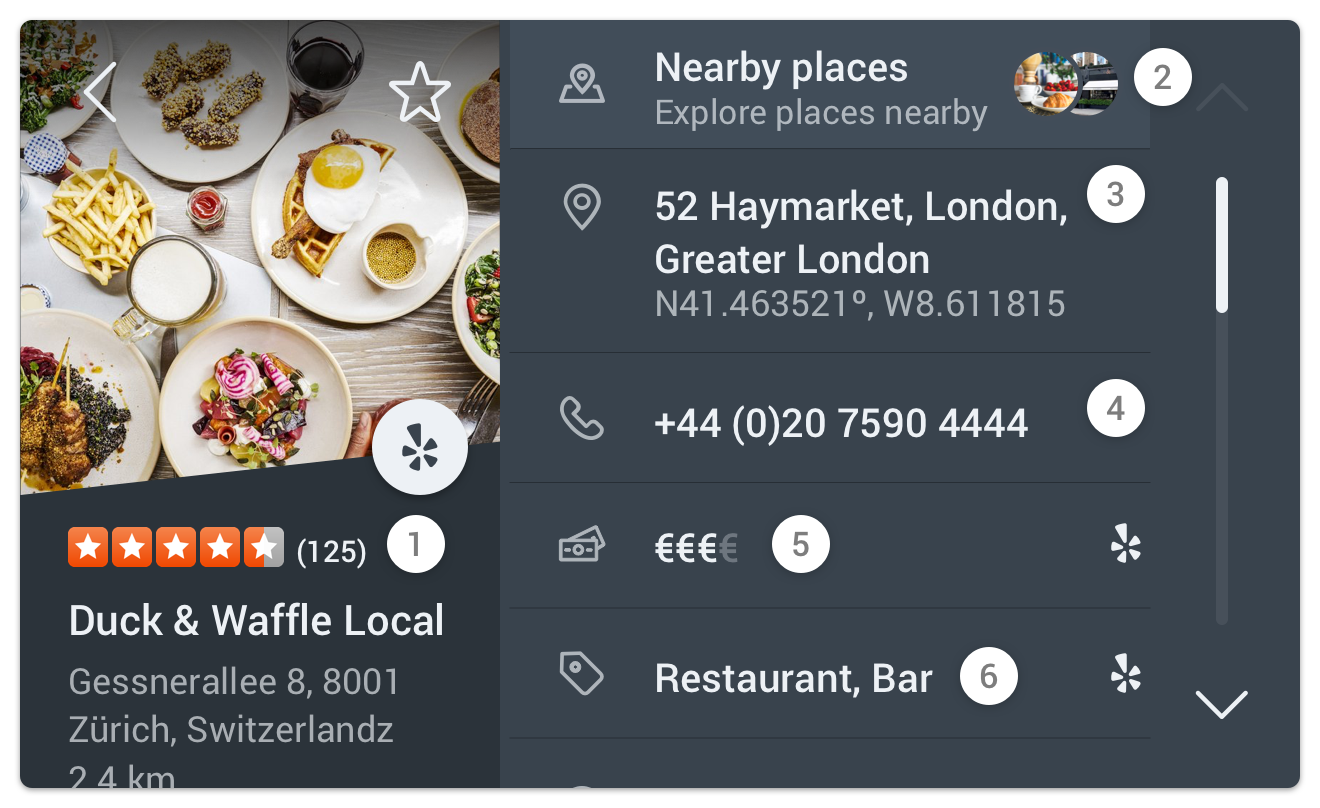Call +44 (0)20 7590 4444
Viewport: 1320px width, 808px height.
830,422
